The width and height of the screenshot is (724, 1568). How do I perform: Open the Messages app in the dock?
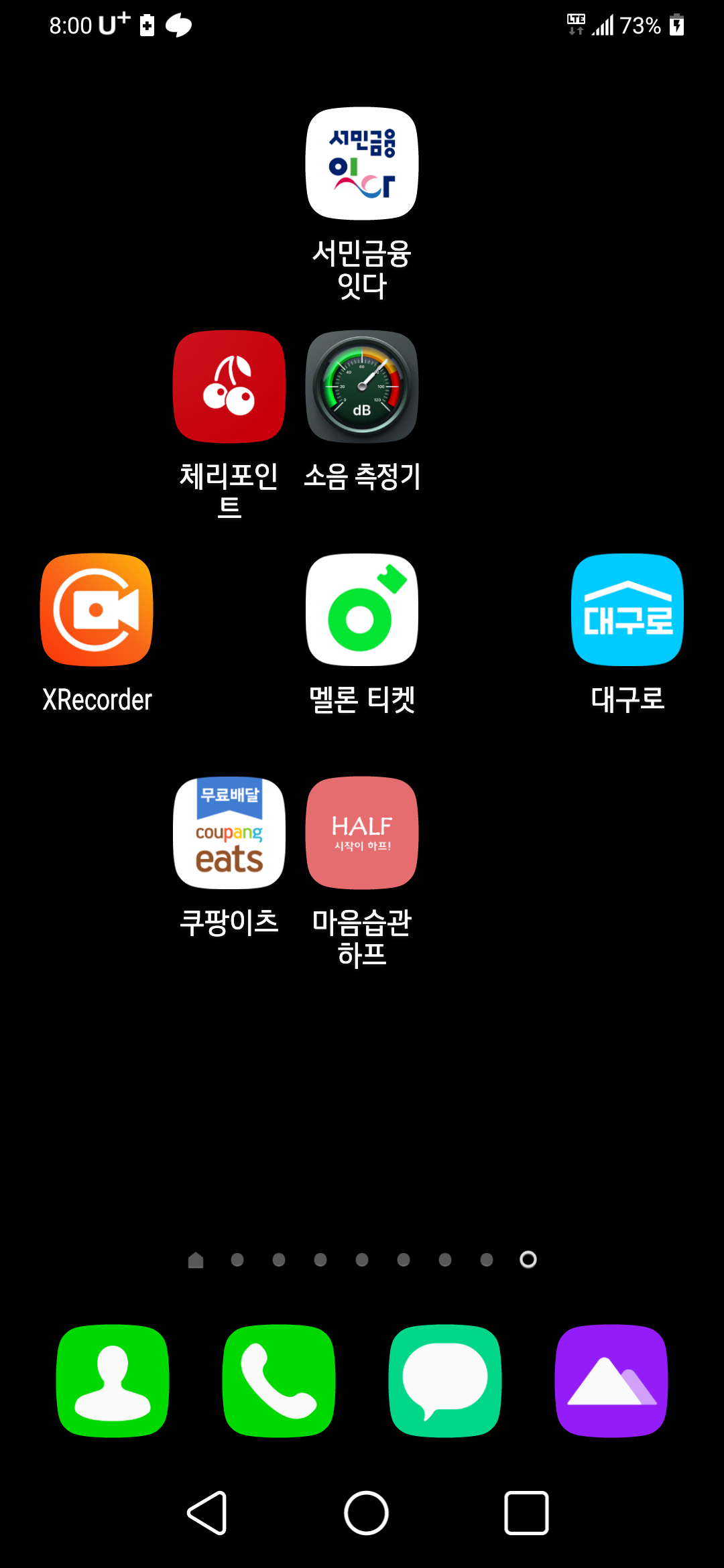[445, 1381]
